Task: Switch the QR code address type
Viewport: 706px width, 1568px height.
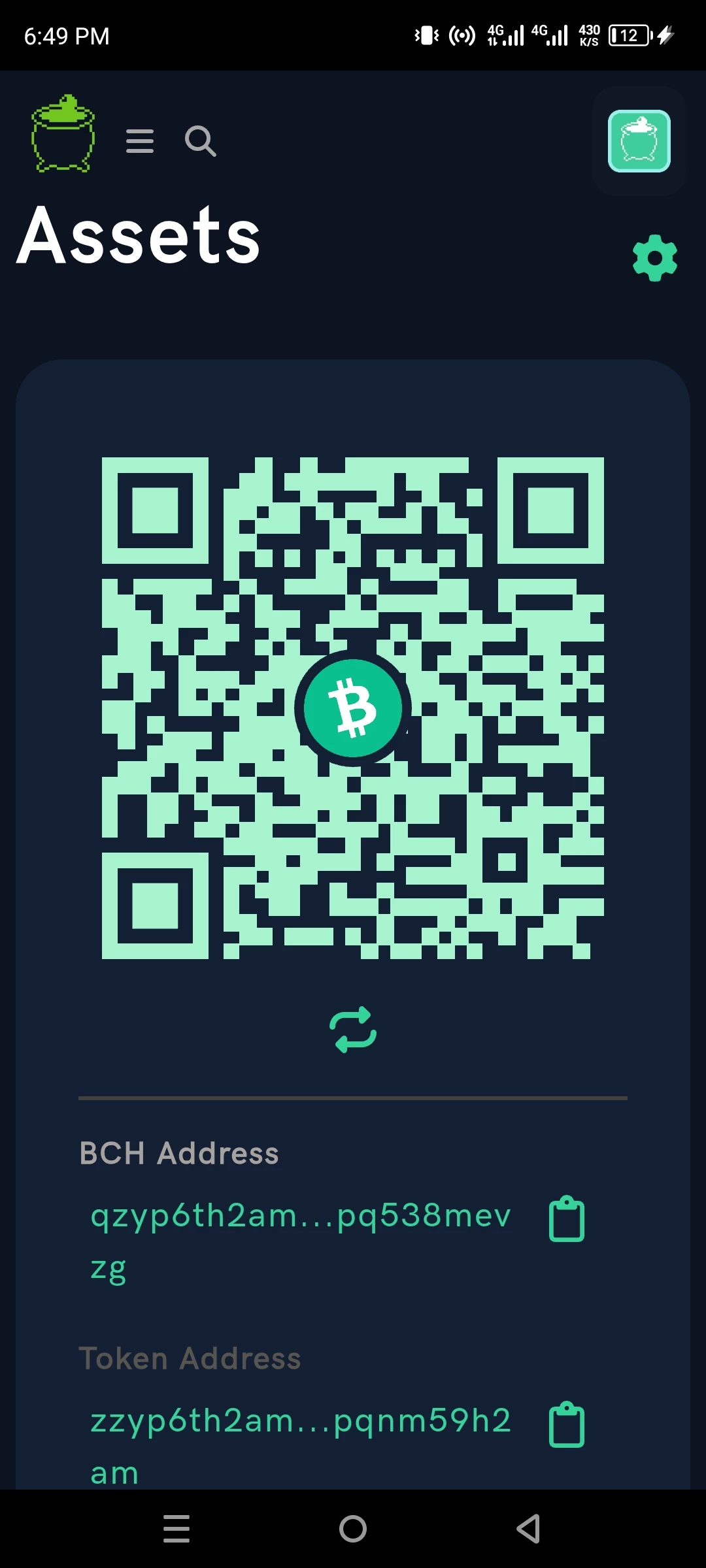Action: [x=353, y=1030]
